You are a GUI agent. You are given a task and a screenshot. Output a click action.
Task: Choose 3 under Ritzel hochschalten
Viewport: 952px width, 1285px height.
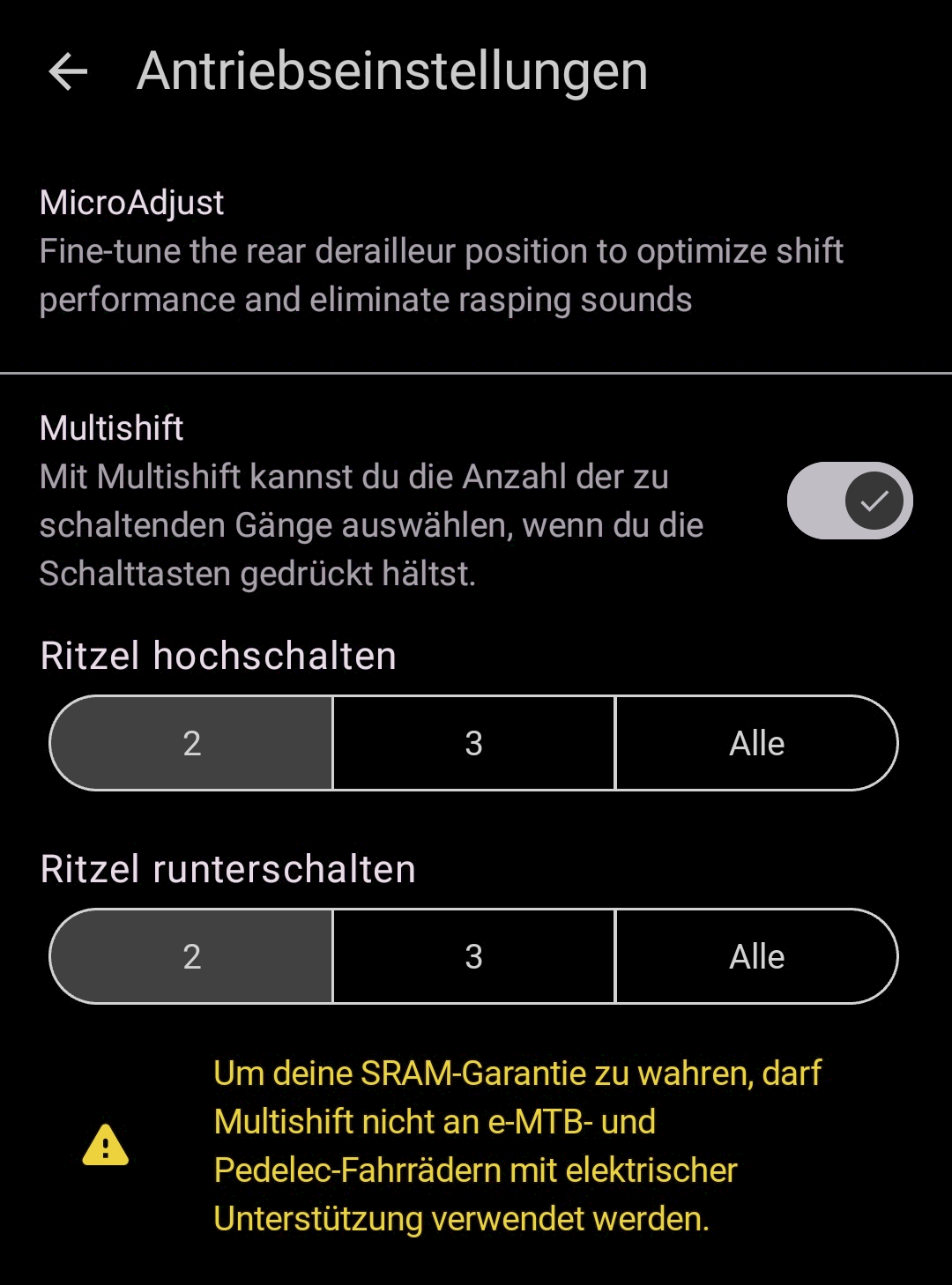pos(474,743)
